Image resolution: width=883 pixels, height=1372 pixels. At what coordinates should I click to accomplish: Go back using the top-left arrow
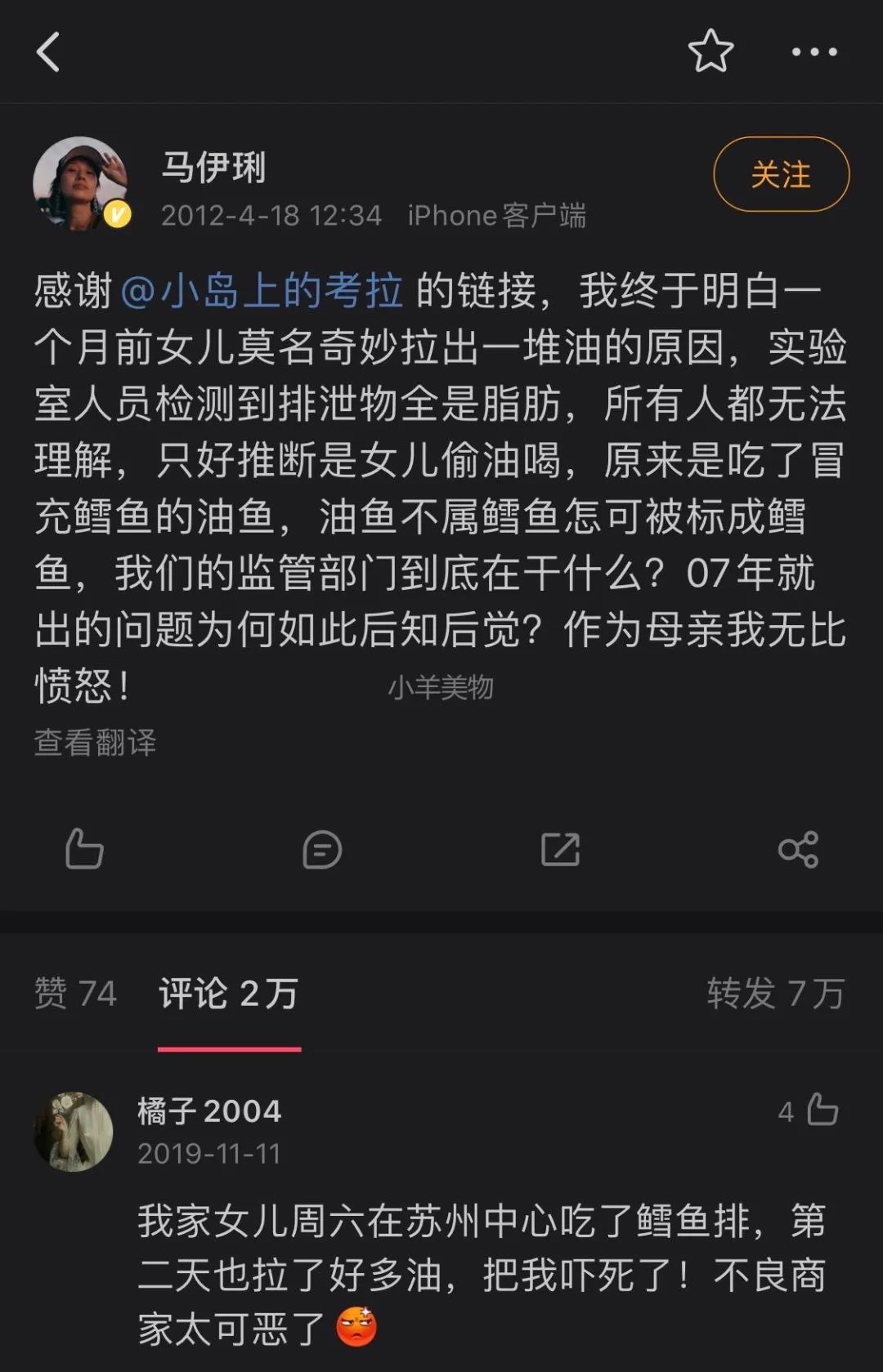(49, 52)
